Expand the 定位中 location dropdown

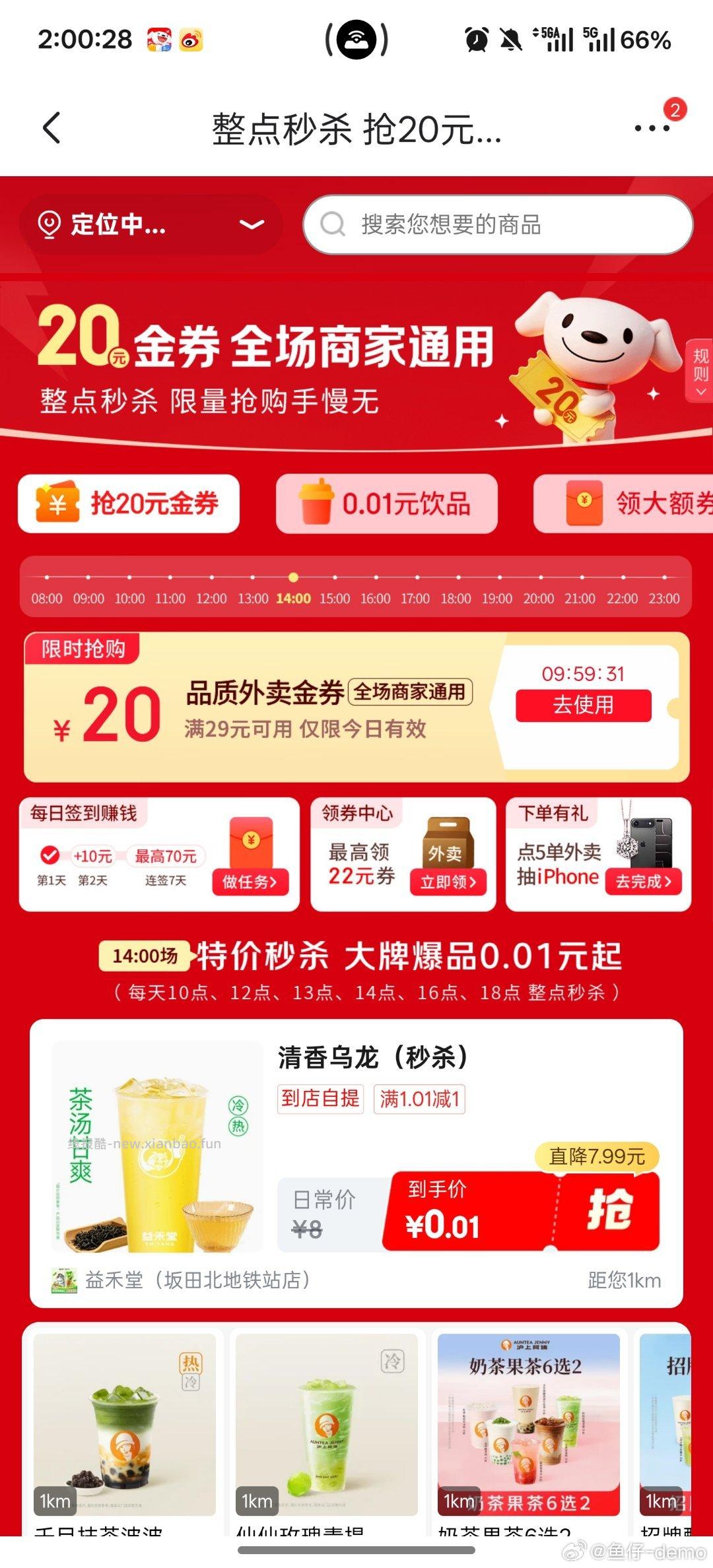click(251, 225)
